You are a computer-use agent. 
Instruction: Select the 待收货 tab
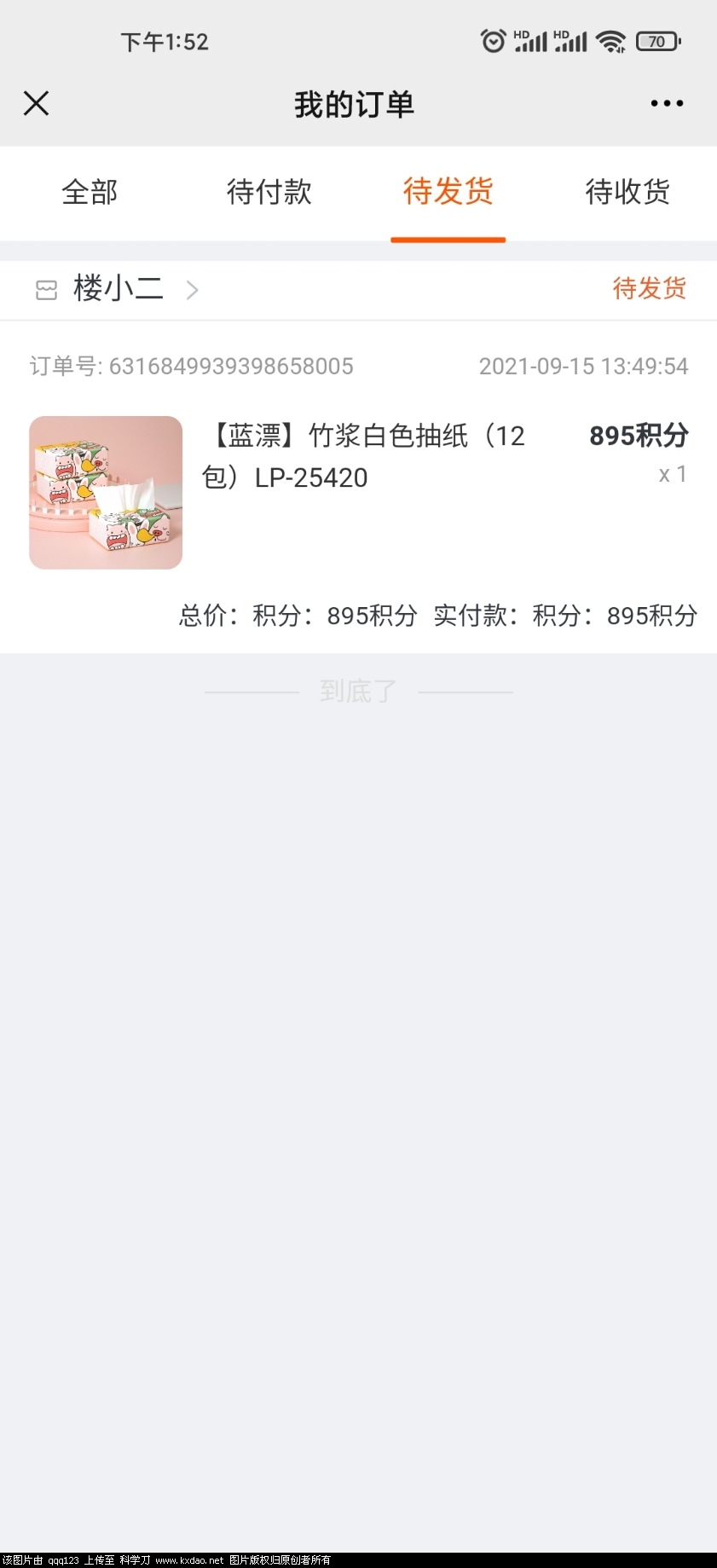click(627, 193)
